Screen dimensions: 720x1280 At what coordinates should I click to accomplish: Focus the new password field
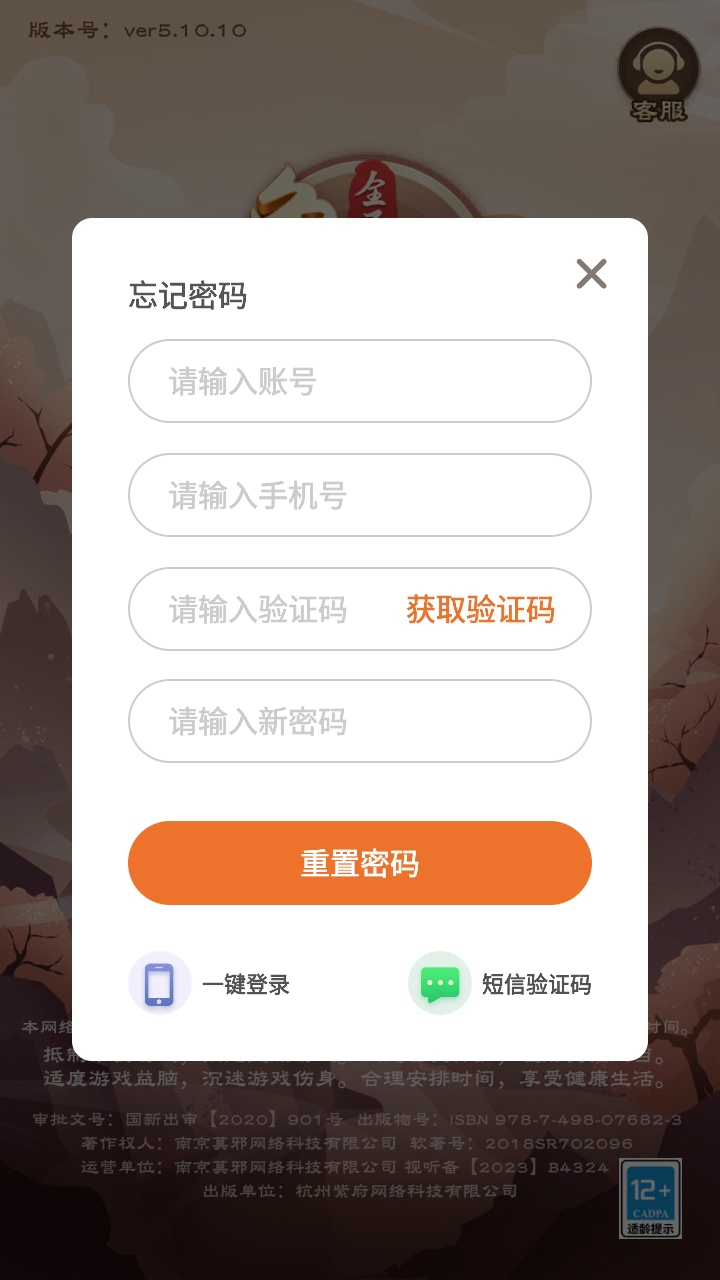(x=359, y=722)
